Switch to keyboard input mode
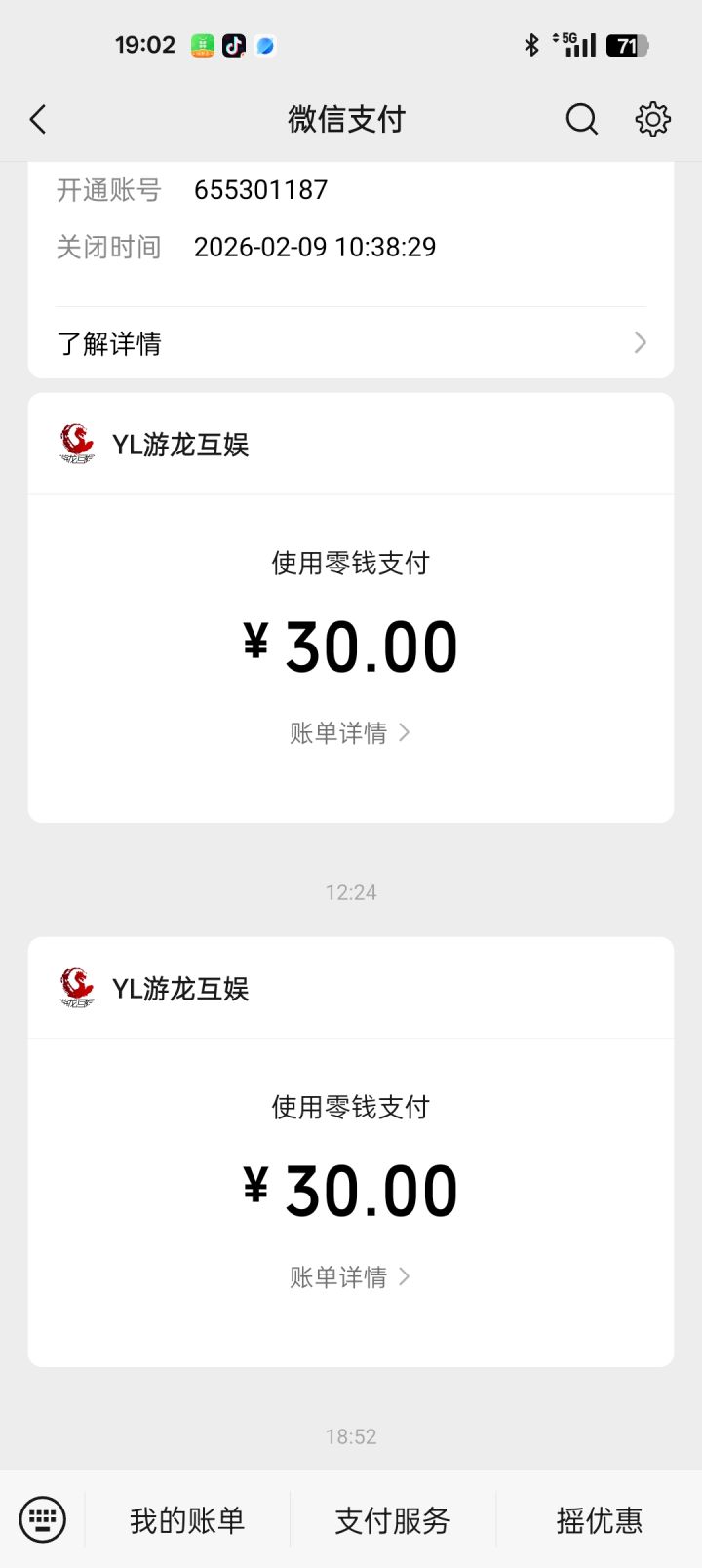This screenshot has width=702, height=1568. click(43, 1519)
